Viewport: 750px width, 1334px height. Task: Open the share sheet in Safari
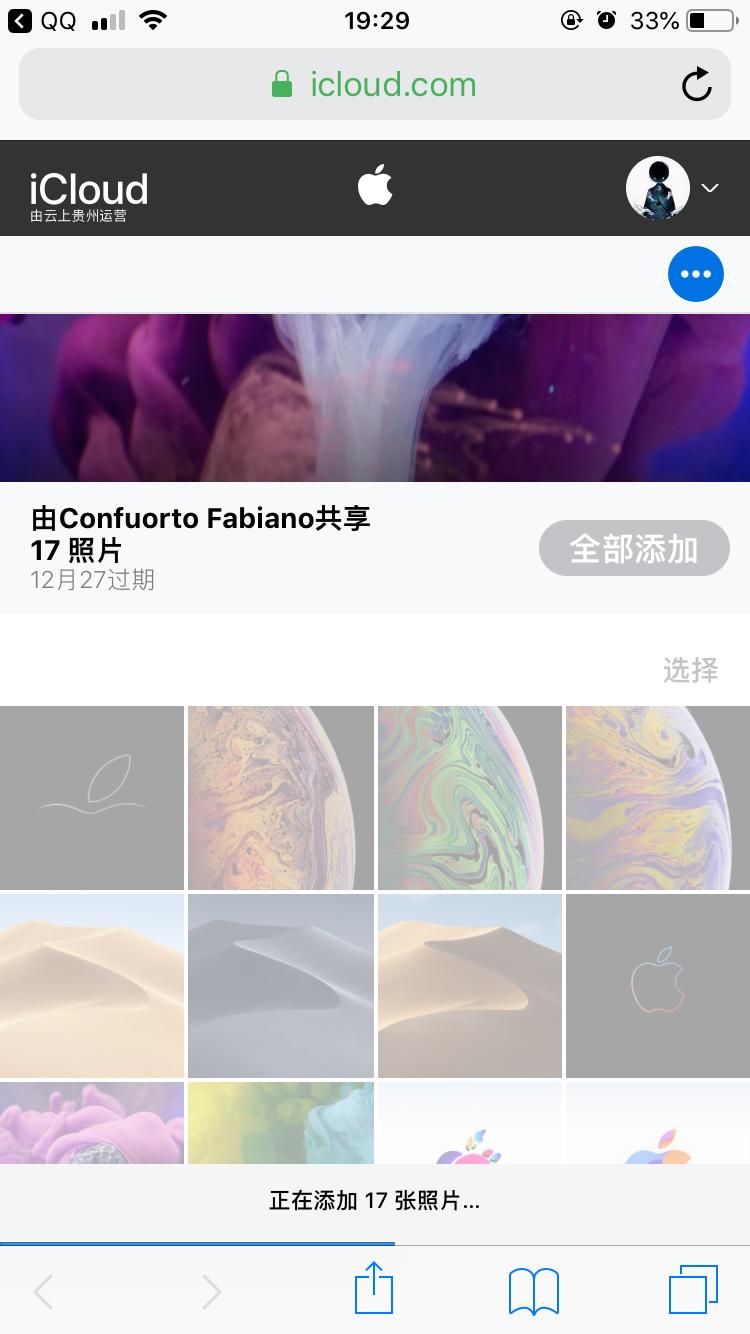[373, 1289]
